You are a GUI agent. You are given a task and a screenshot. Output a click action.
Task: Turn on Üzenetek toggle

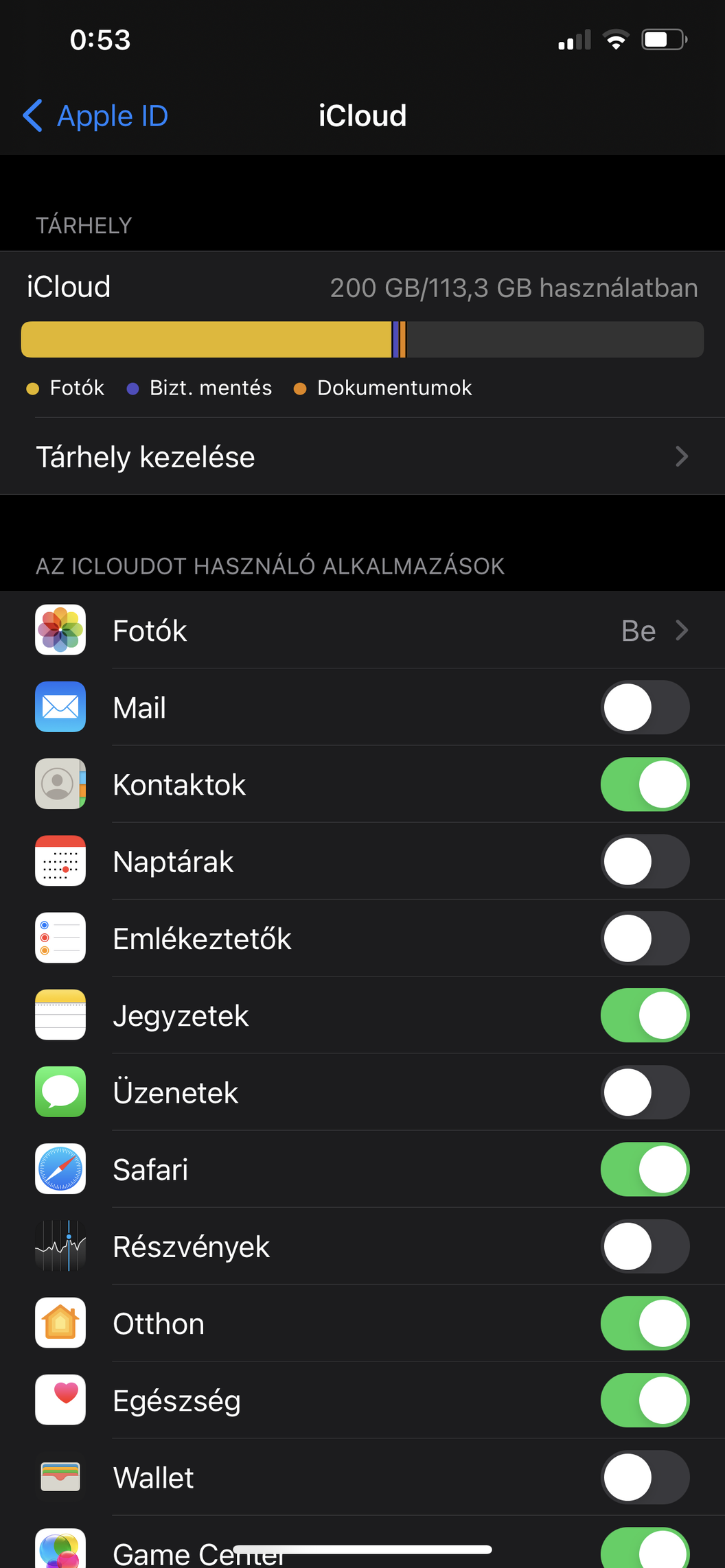click(x=645, y=1092)
